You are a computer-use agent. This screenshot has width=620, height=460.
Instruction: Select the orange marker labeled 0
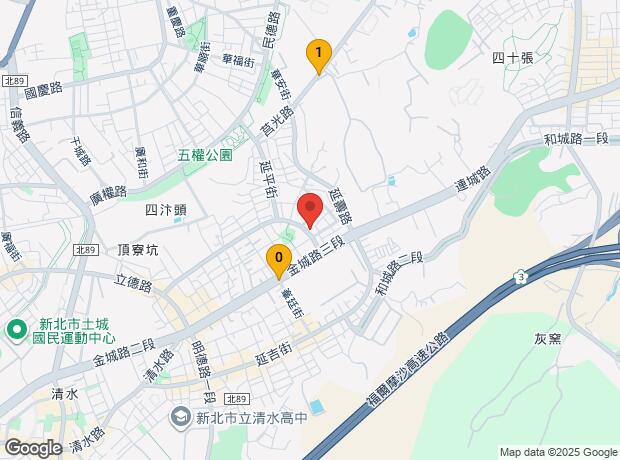(279, 261)
